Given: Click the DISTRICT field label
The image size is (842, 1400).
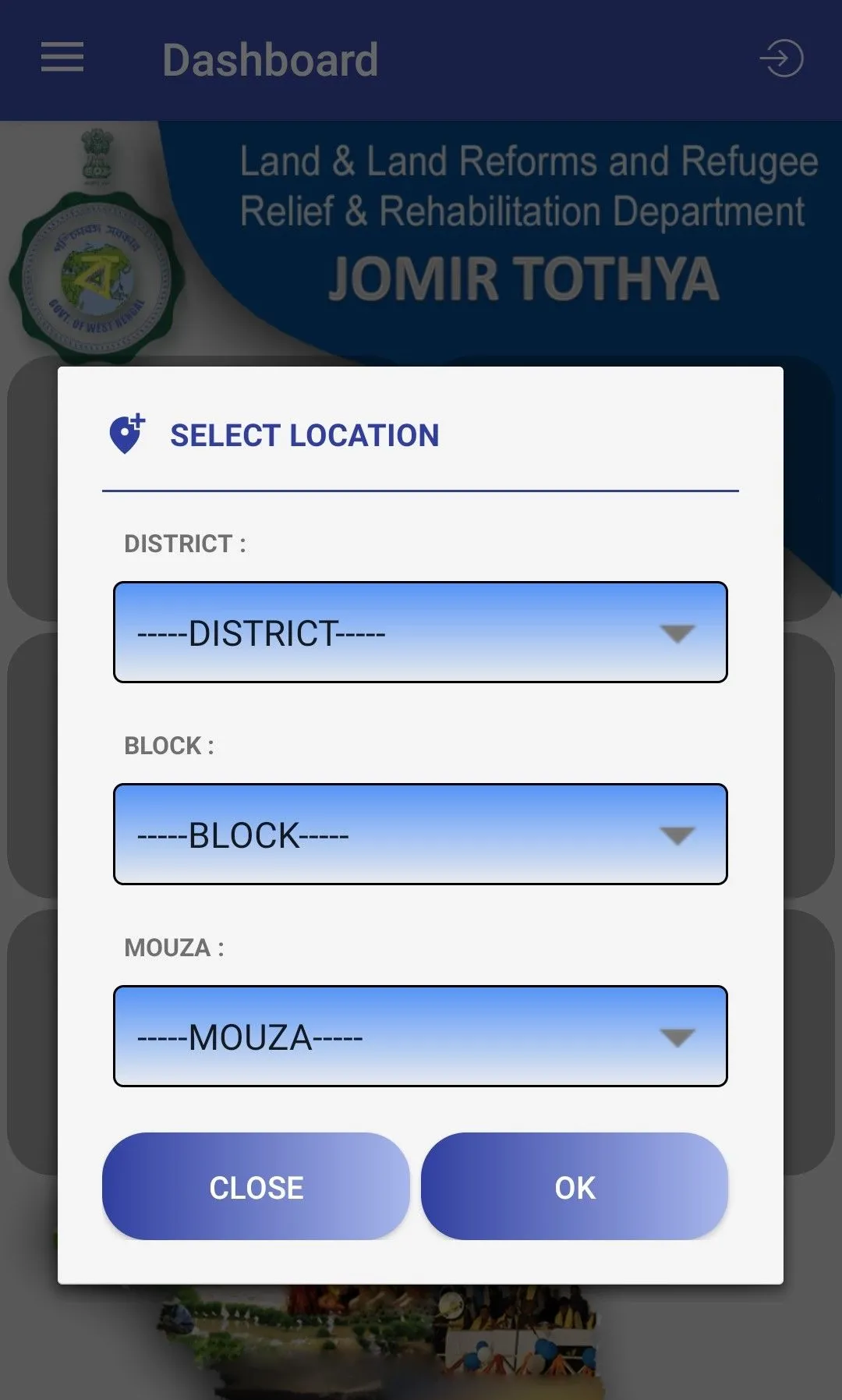Looking at the screenshot, I should (186, 544).
